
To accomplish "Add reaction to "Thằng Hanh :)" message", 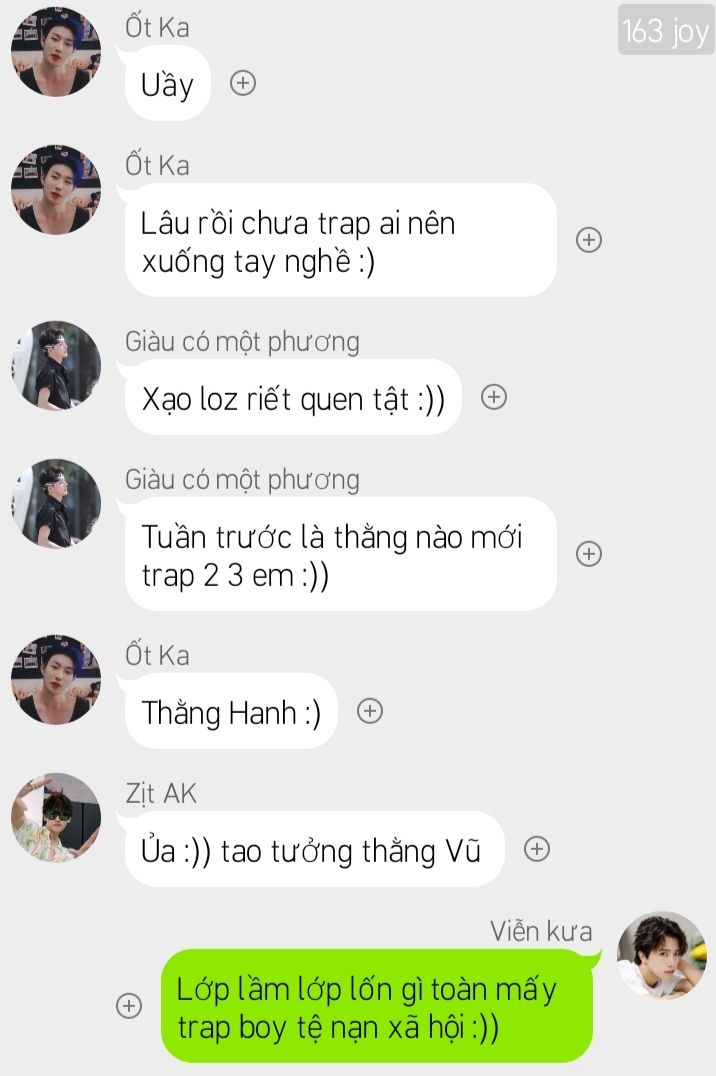I will [370, 711].
